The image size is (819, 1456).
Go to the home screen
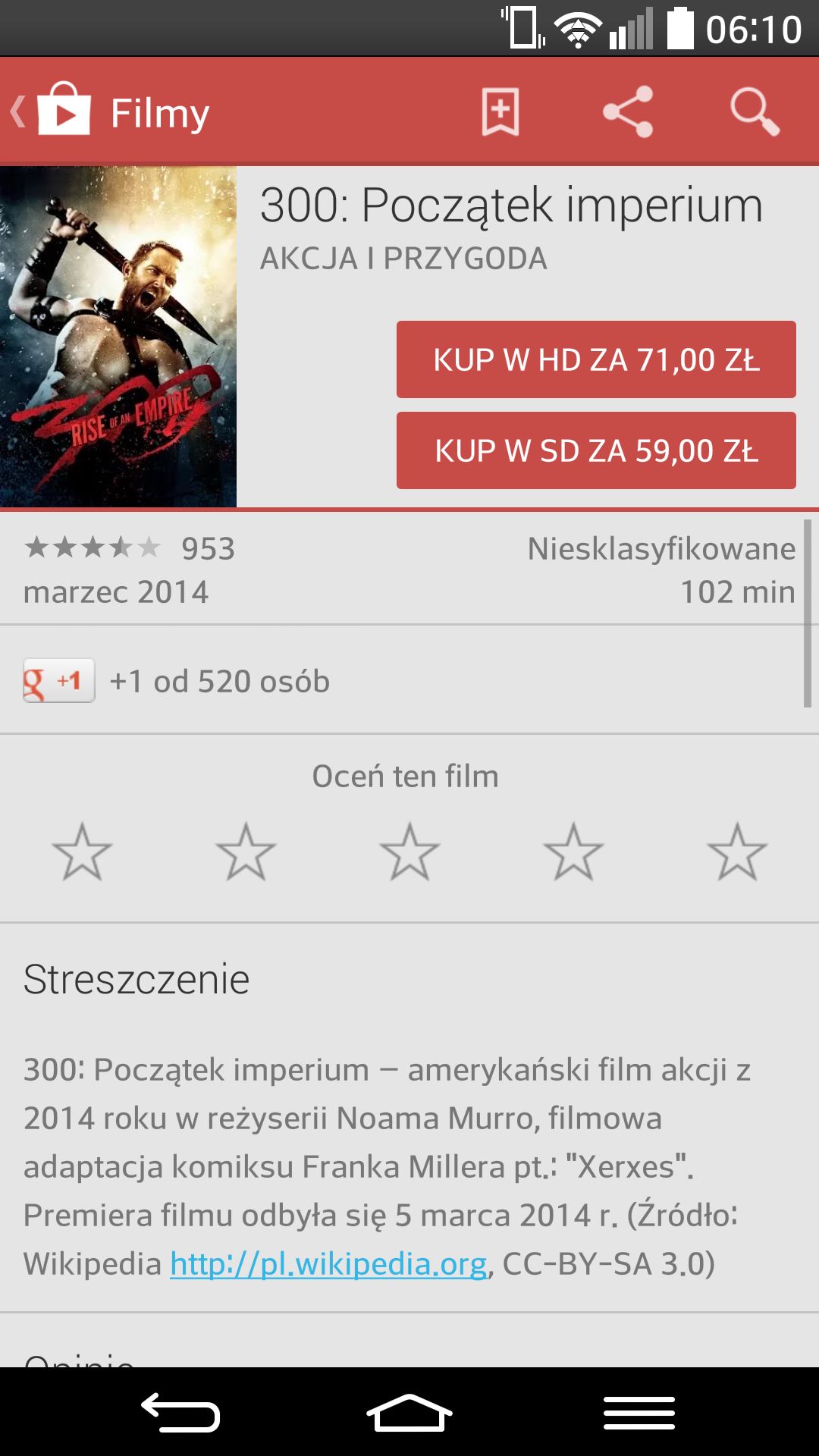click(x=409, y=1413)
